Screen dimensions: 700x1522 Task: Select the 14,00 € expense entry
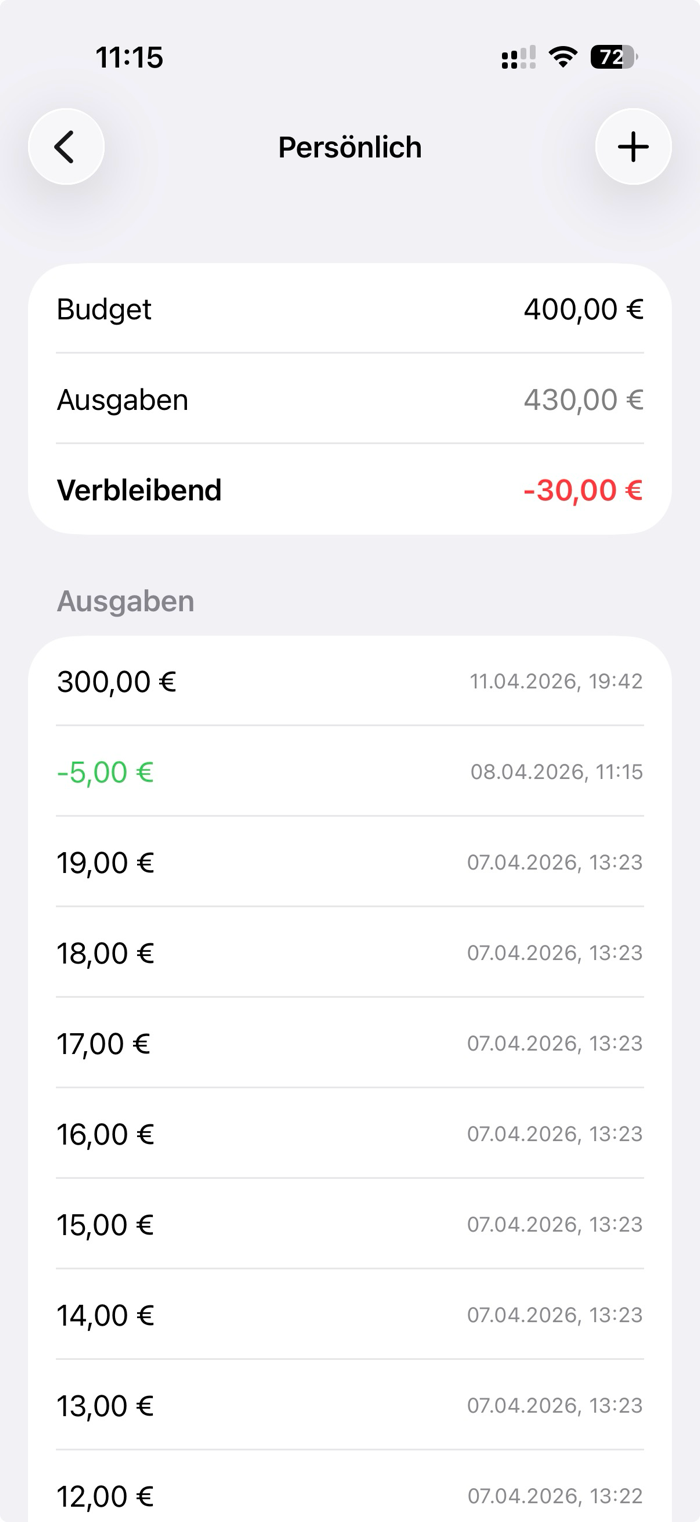(x=350, y=1314)
